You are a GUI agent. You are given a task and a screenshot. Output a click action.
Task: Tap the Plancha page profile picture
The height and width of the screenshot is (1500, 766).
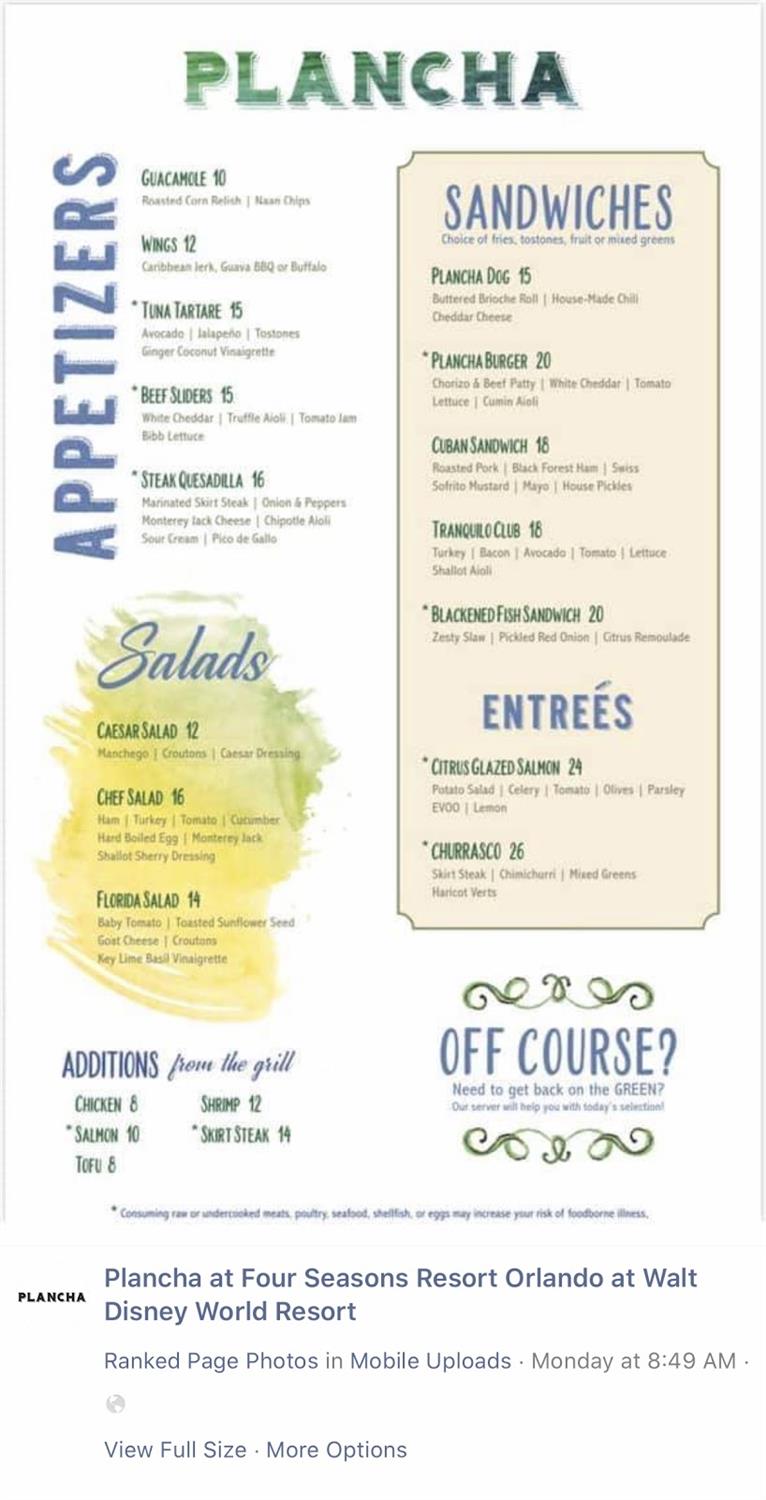[52, 1297]
